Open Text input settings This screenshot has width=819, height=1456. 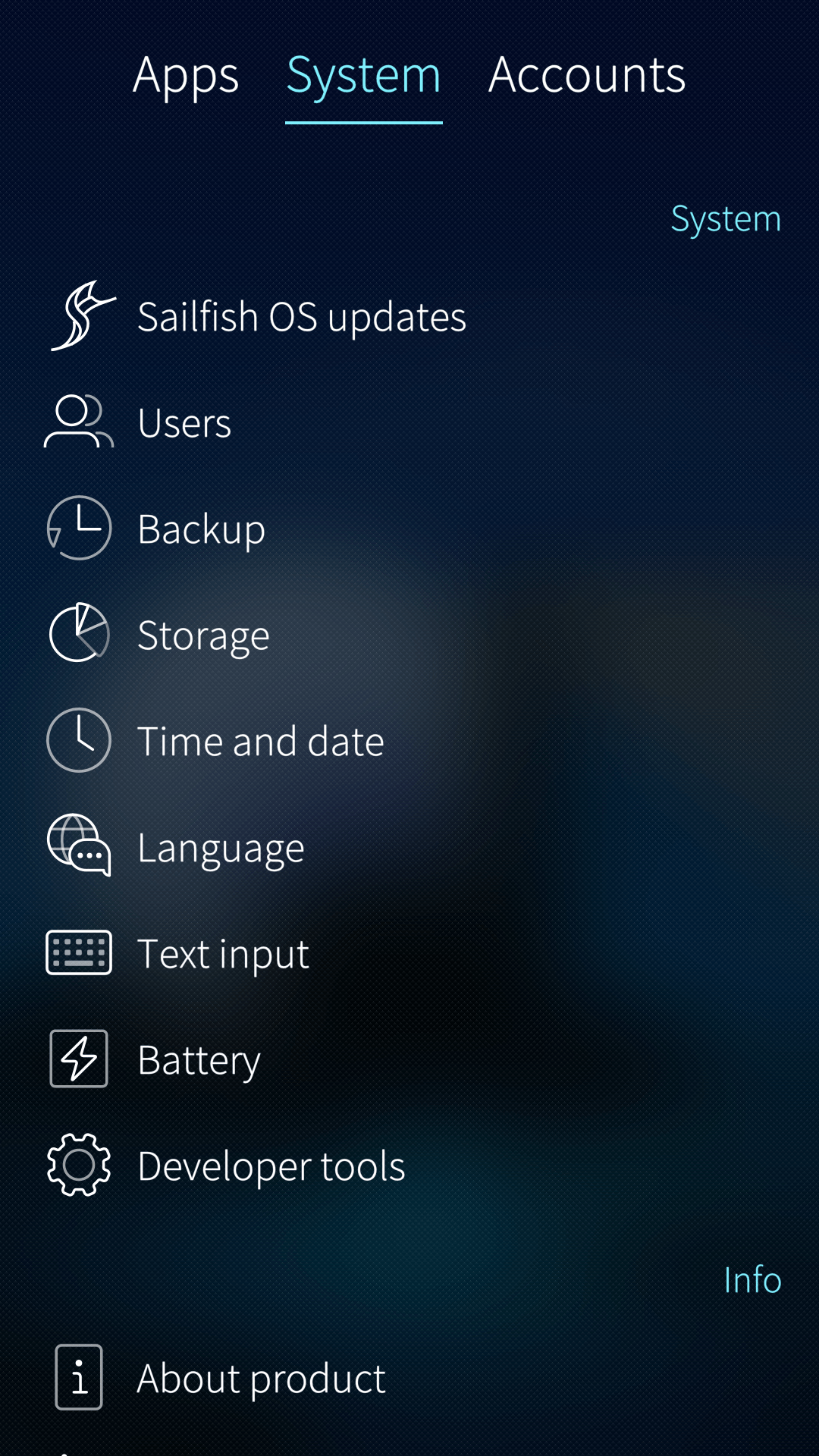(x=223, y=953)
